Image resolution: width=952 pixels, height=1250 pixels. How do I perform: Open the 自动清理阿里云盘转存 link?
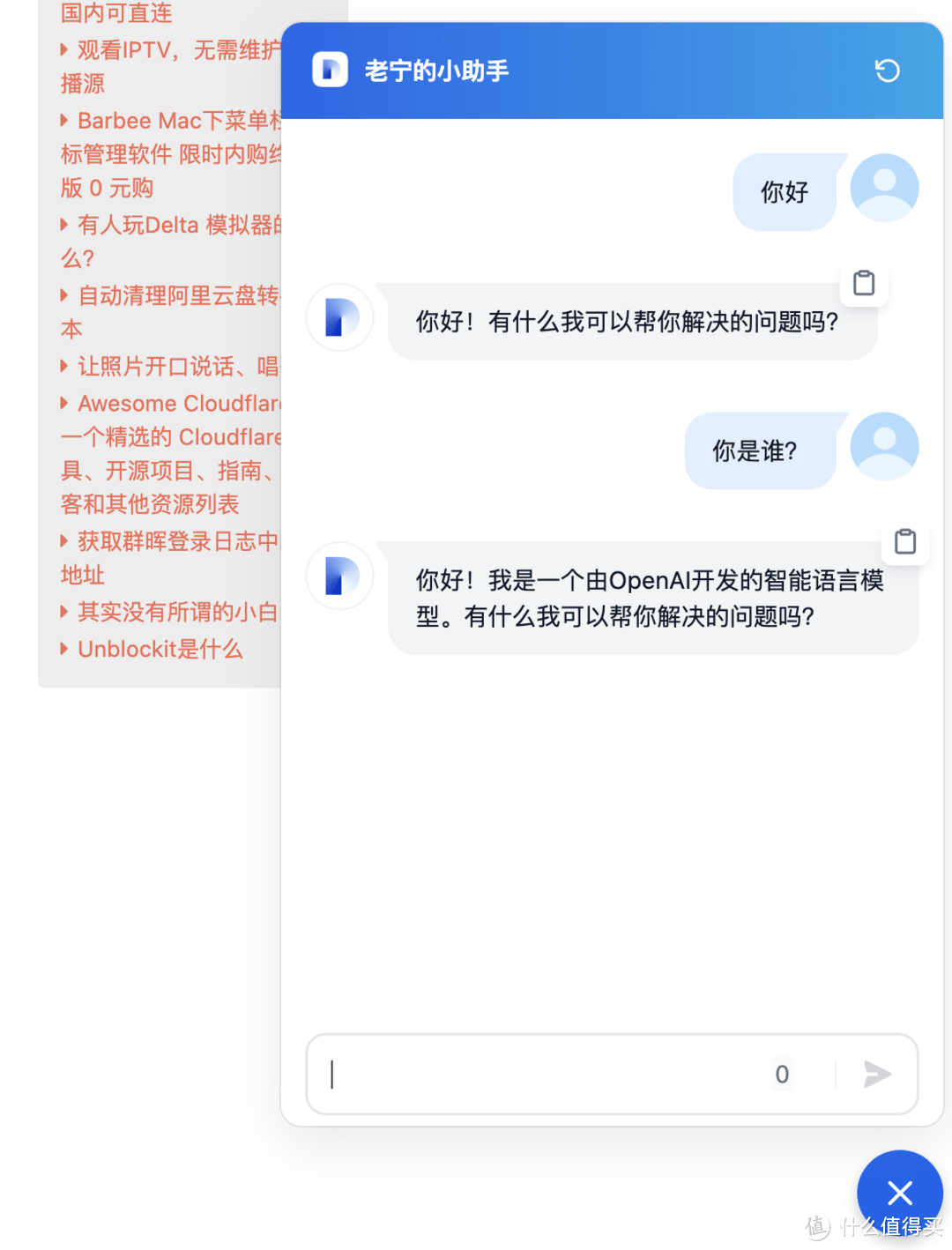[176, 295]
